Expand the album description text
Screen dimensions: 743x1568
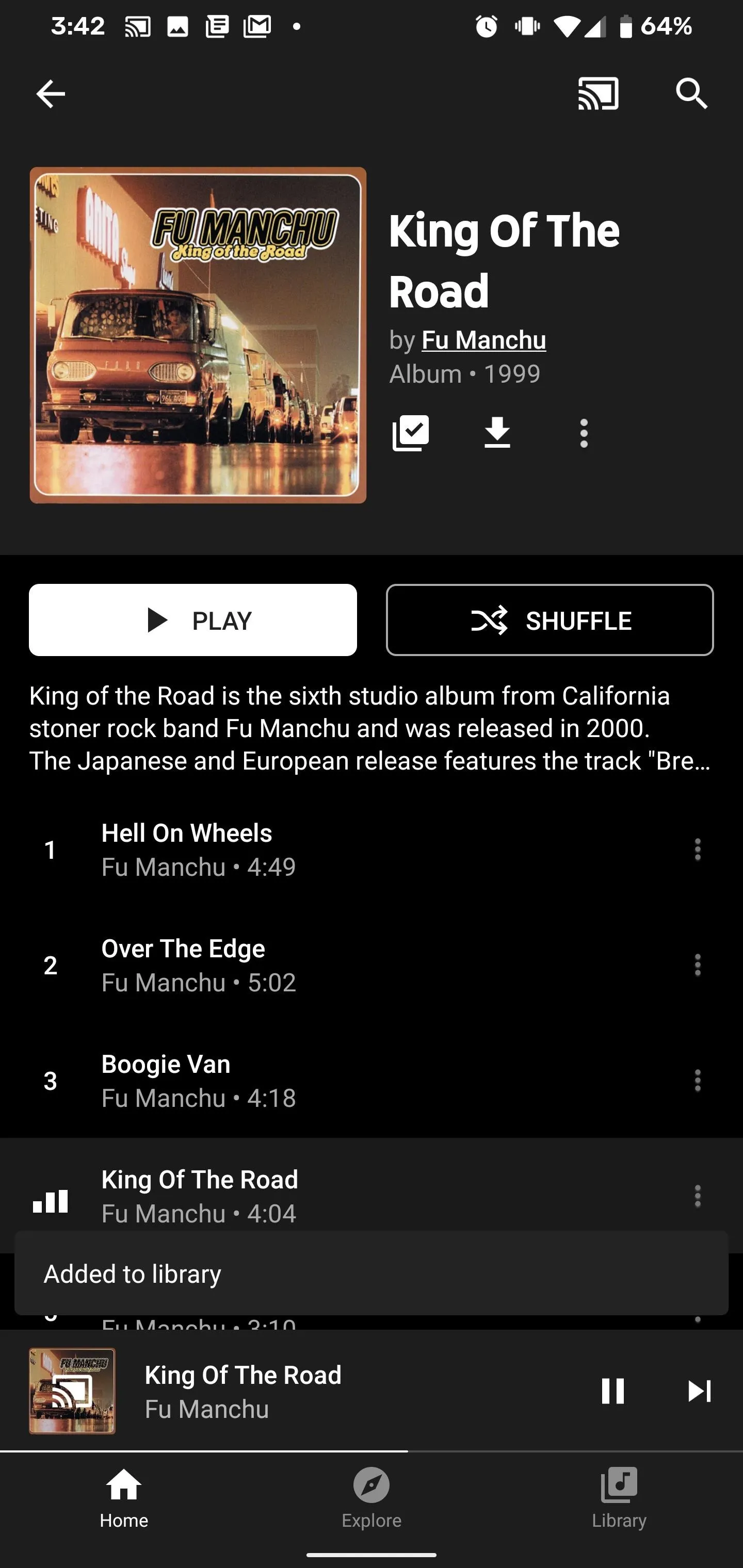pyautogui.click(x=370, y=728)
